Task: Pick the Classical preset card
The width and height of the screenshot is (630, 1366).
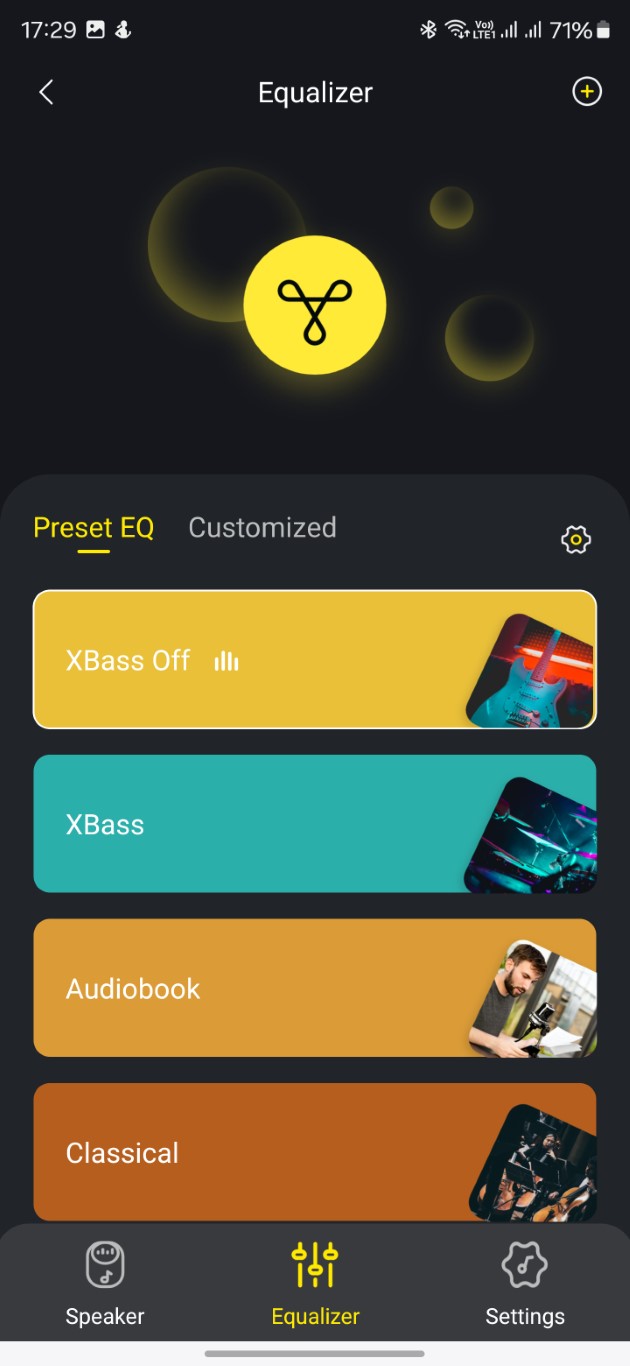Action: pos(315,1152)
